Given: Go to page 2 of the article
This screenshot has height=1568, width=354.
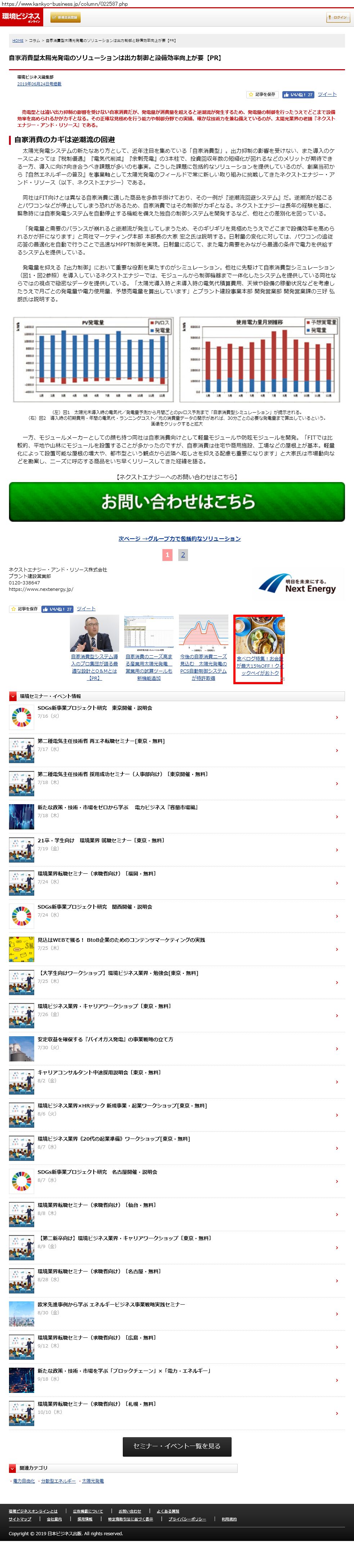Looking at the screenshot, I should [183, 554].
